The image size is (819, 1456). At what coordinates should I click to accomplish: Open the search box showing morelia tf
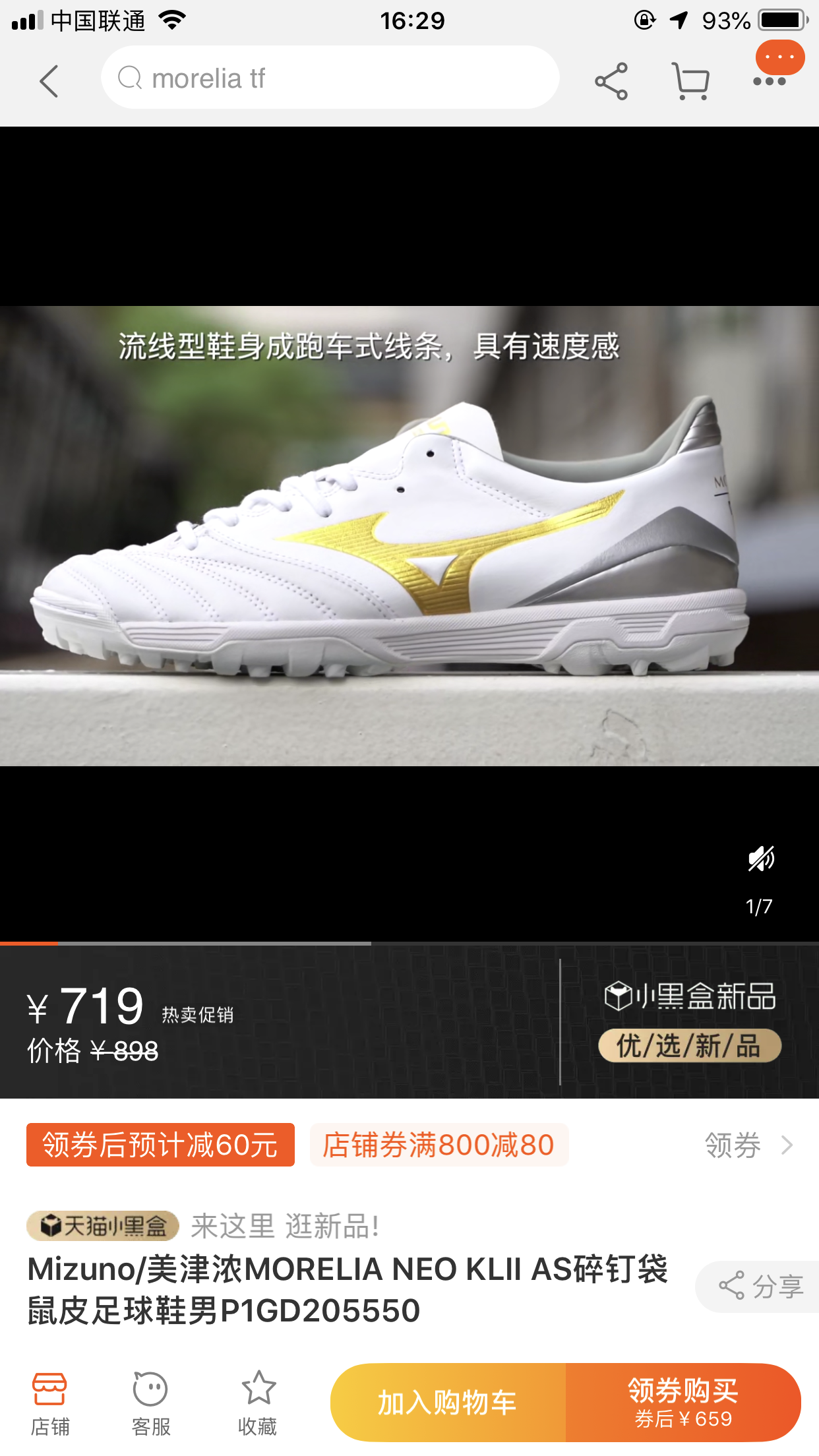coord(330,78)
